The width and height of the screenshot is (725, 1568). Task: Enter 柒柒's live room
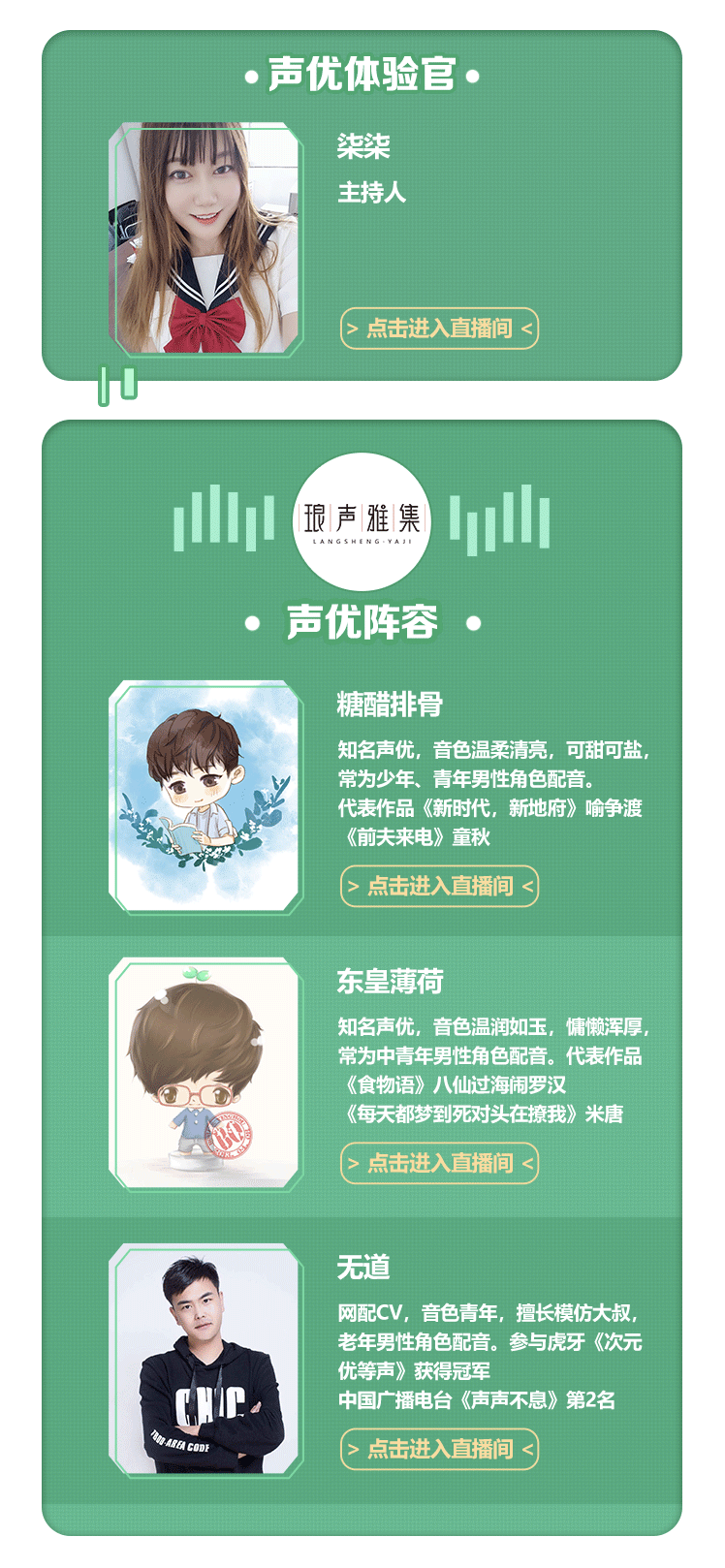pyautogui.click(x=439, y=329)
